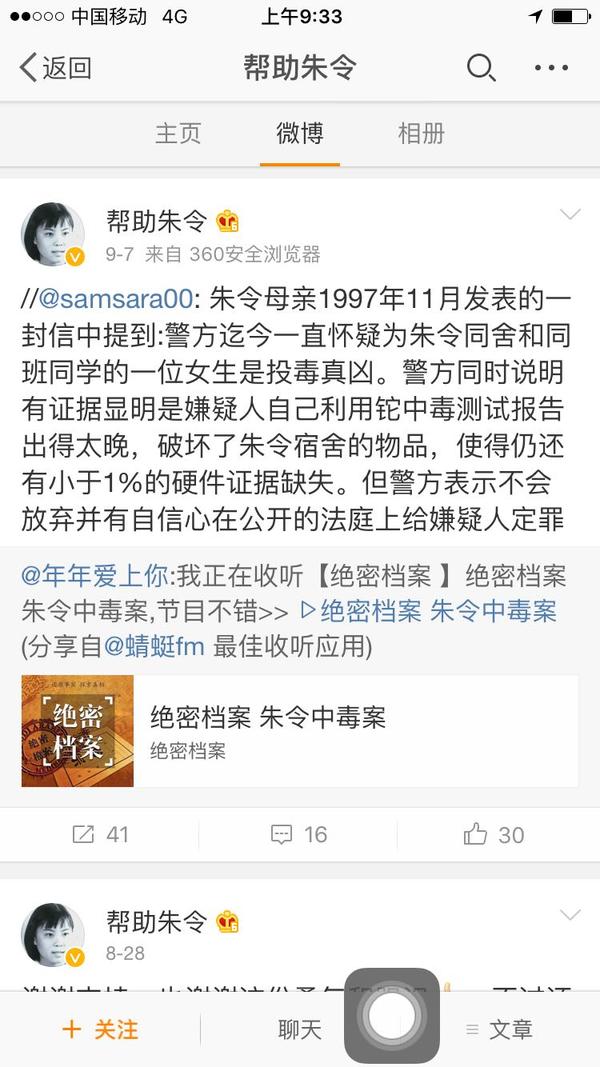The height and width of the screenshot is (1067, 600).
Task: Switch to the 相册 tab
Action: point(421,133)
